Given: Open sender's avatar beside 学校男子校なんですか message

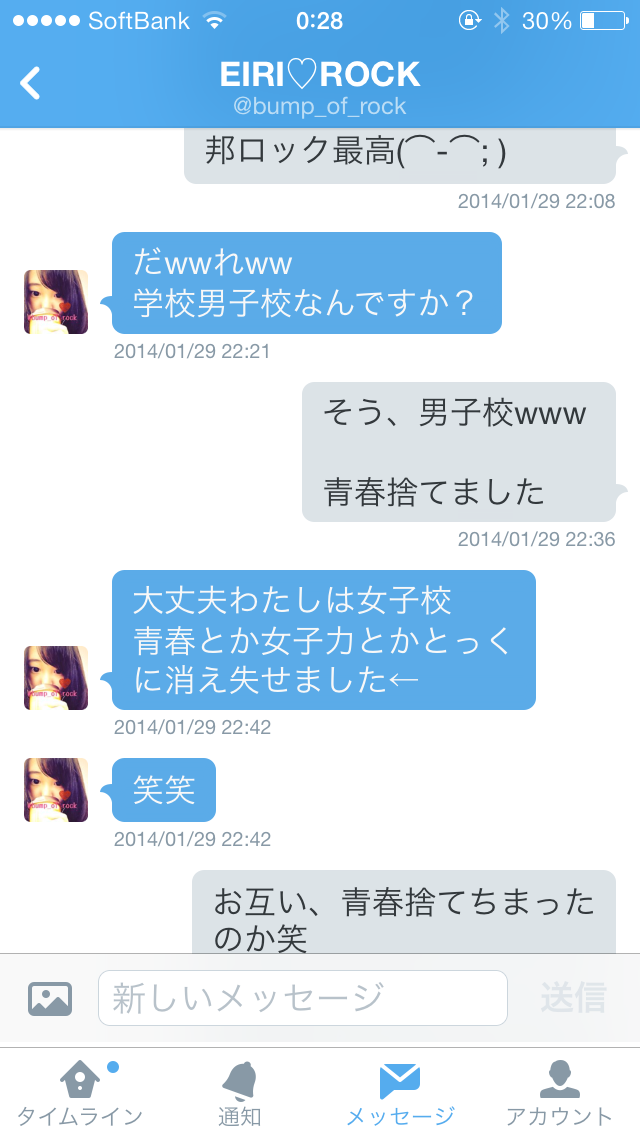Looking at the screenshot, I should [x=56, y=302].
